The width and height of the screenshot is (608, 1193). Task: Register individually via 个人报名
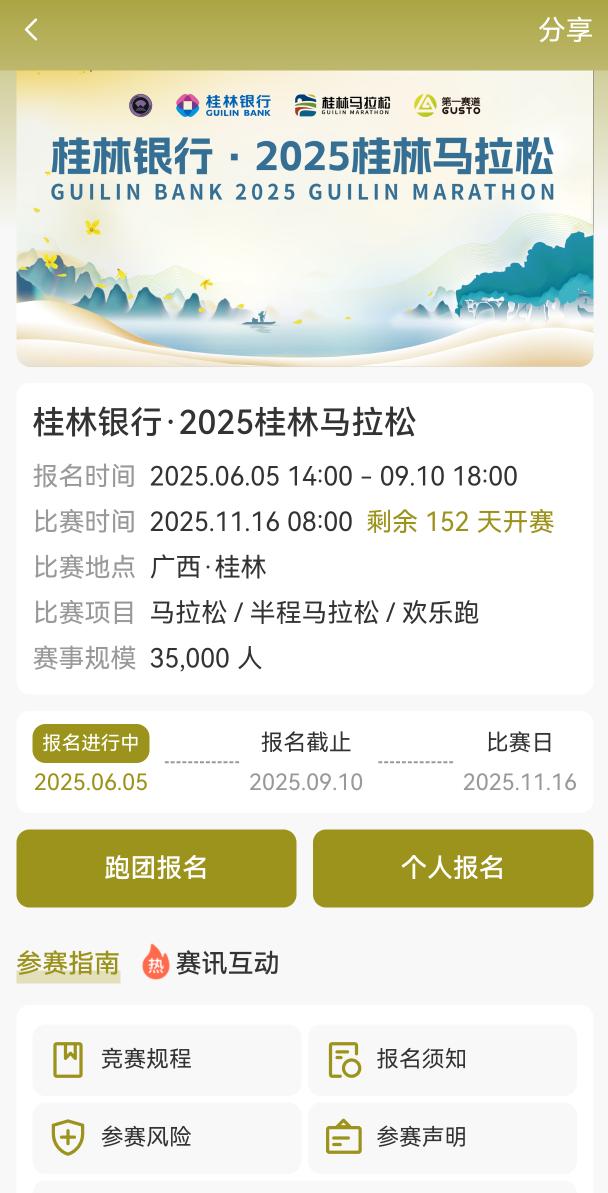(x=452, y=868)
